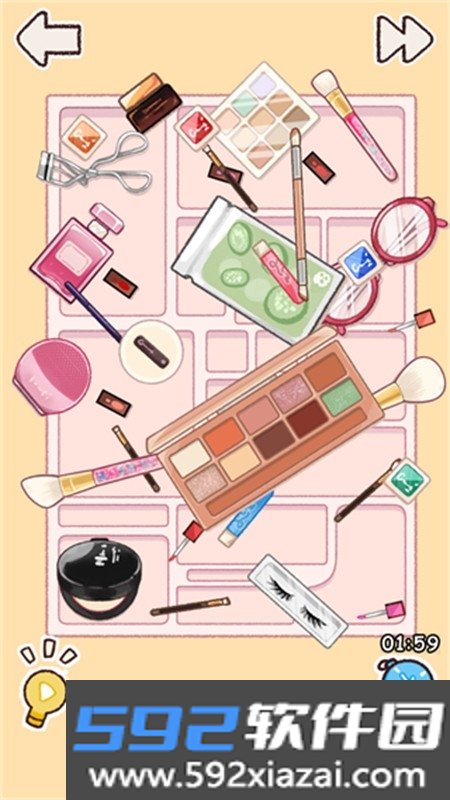
Task: Pick the silver eyelash curler
Action: 95,162
